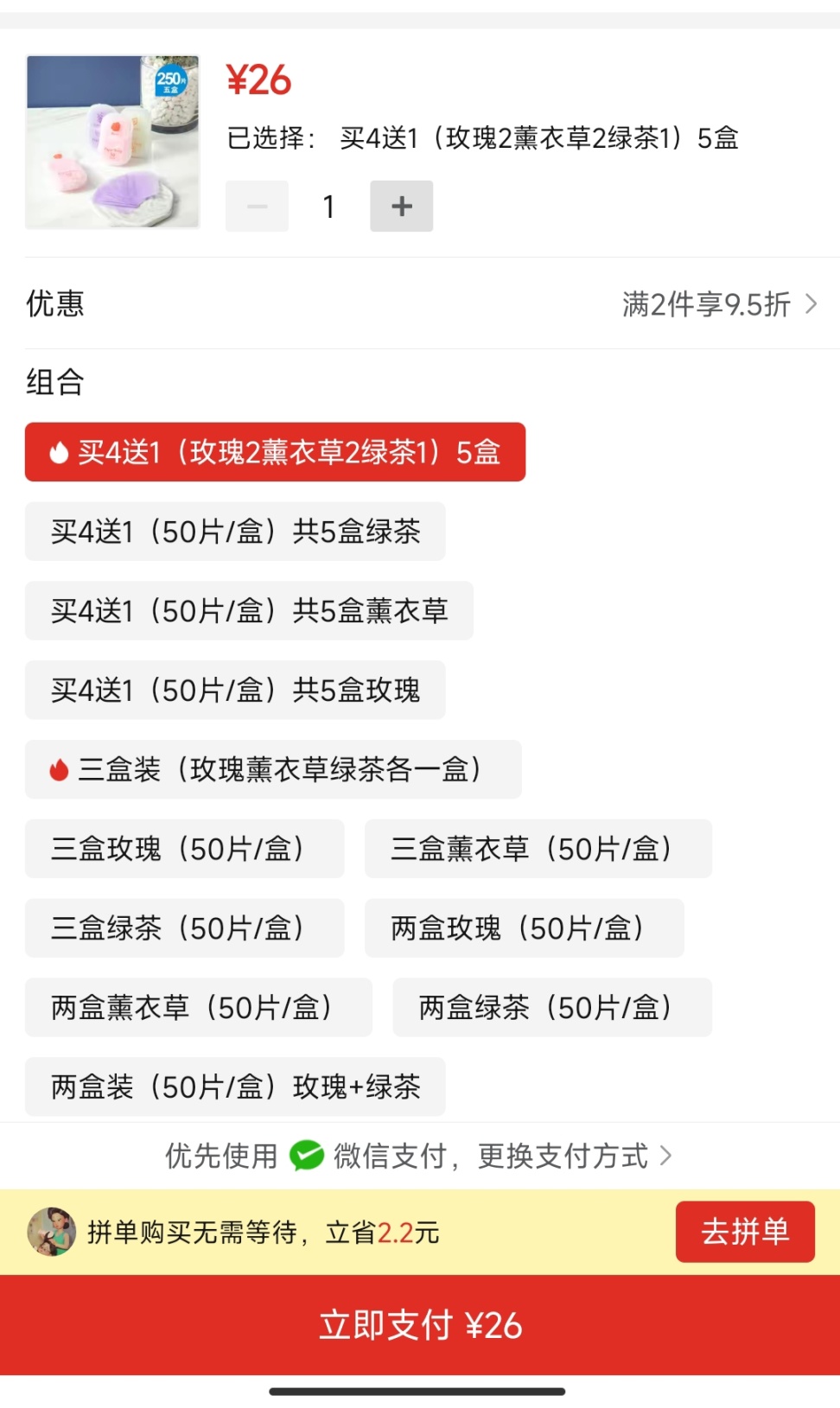The height and width of the screenshot is (1408, 840).
Task: Pick 两盒装 玫瑰+绿茶 combo
Action: click(x=235, y=1086)
